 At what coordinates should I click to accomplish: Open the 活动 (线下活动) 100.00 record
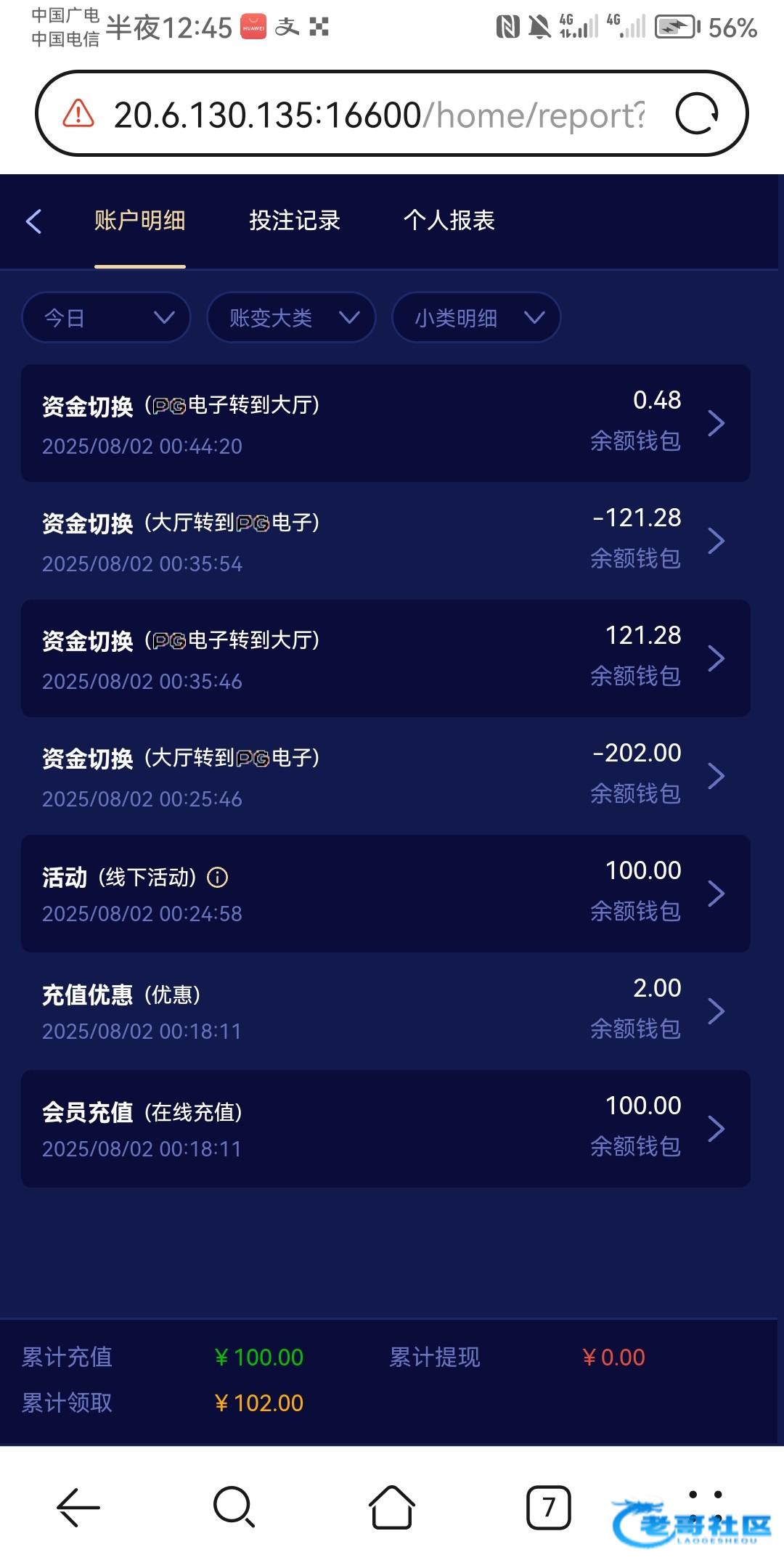[x=385, y=894]
